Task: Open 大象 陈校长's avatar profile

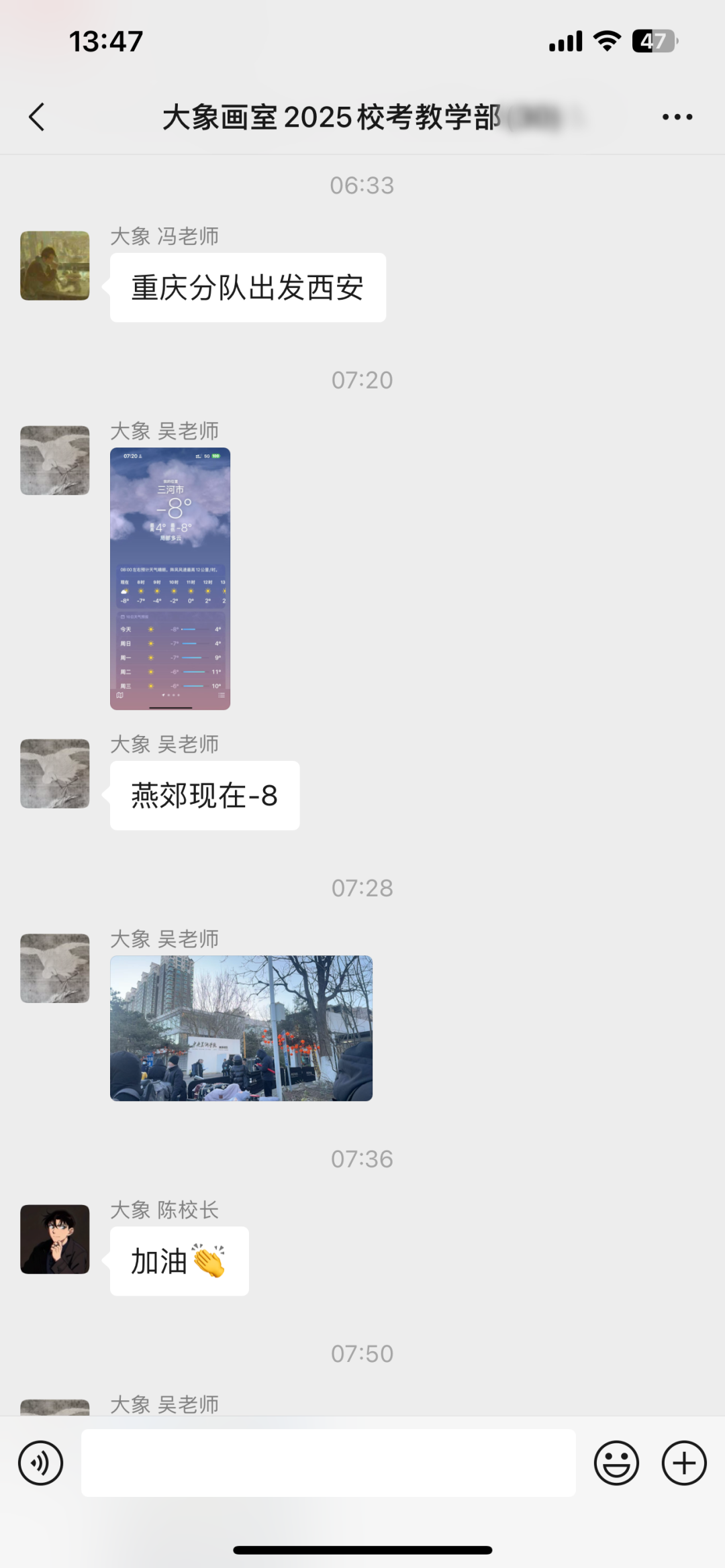Action: 55,1239
